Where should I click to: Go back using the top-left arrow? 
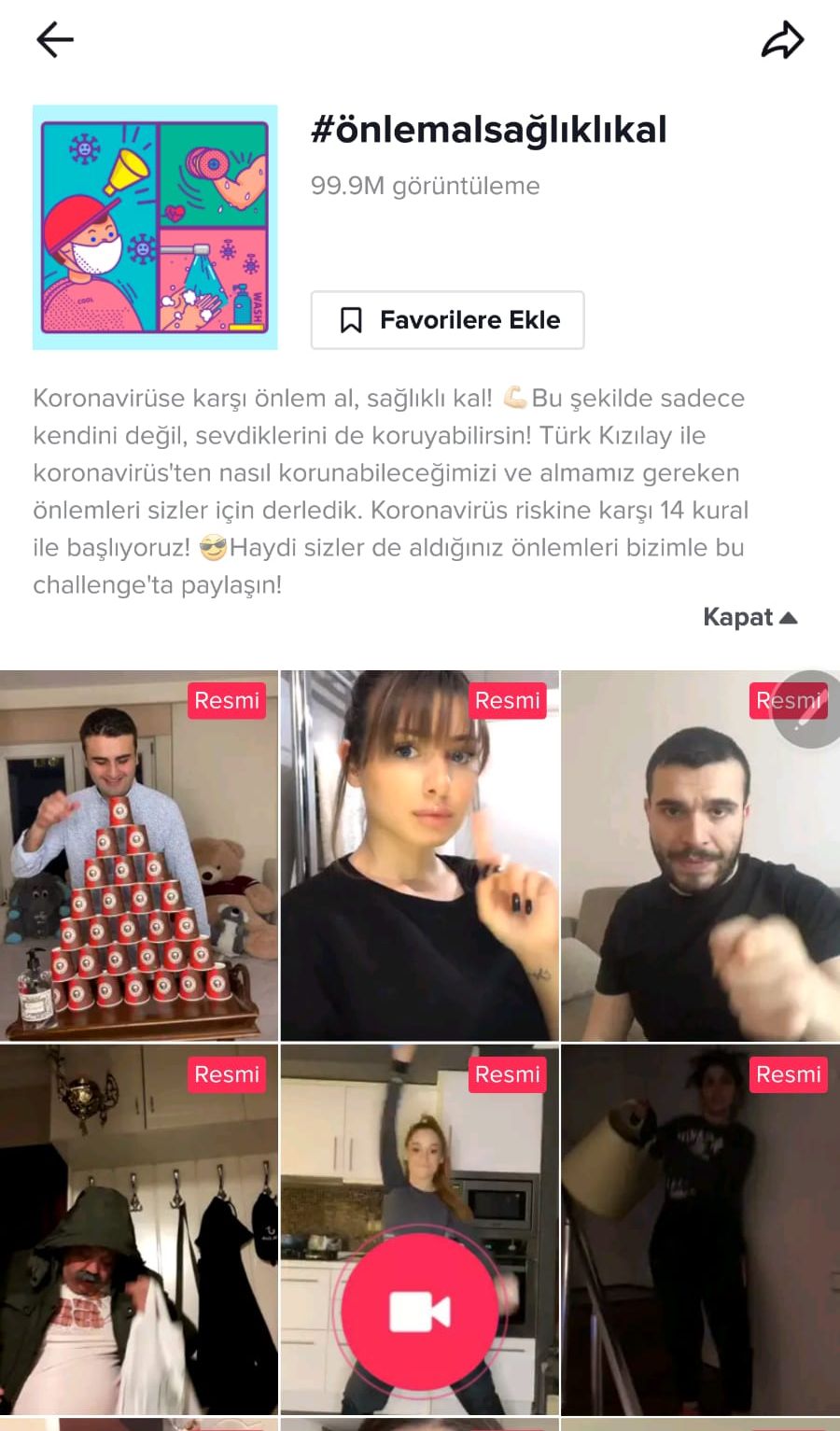(x=54, y=40)
